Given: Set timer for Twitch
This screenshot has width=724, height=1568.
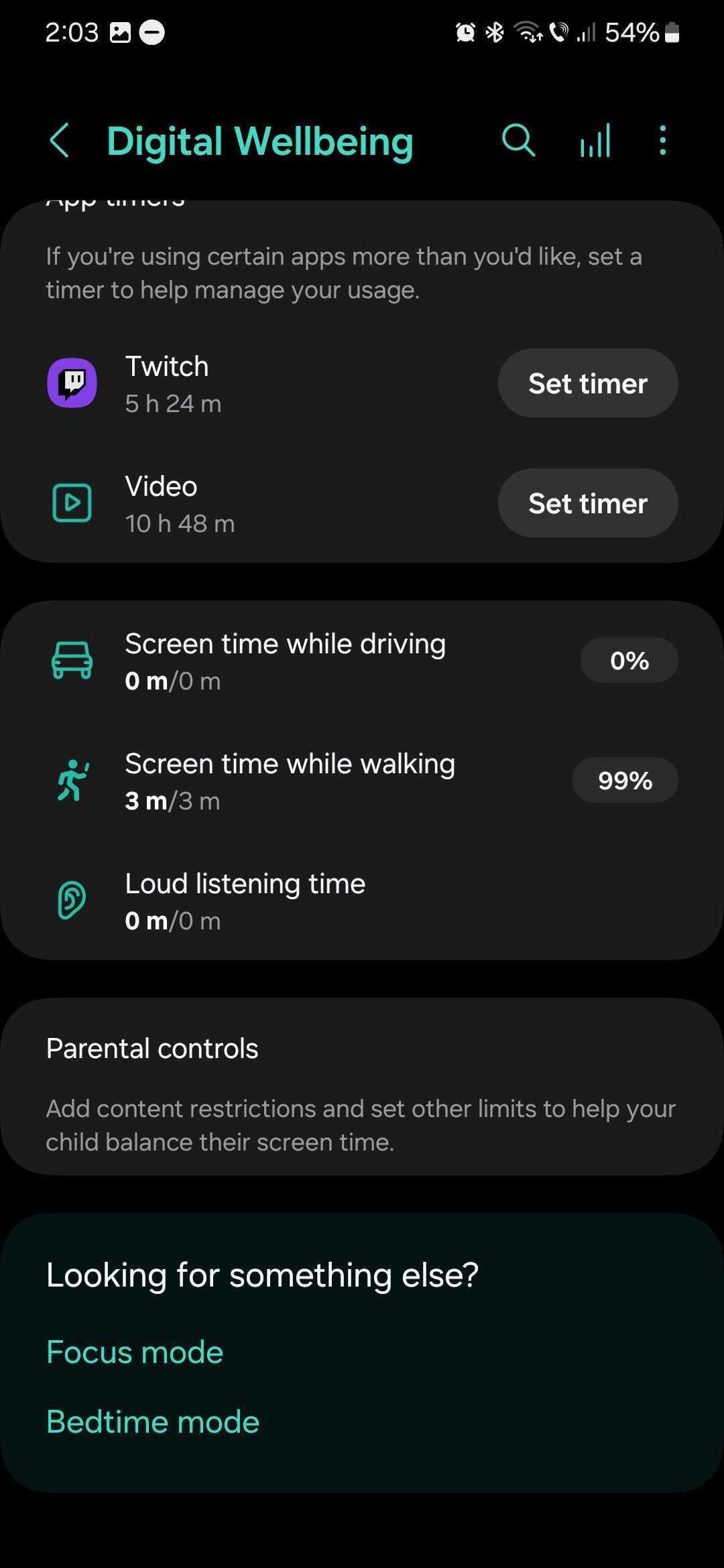Looking at the screenshot, I should coord(587,383).
